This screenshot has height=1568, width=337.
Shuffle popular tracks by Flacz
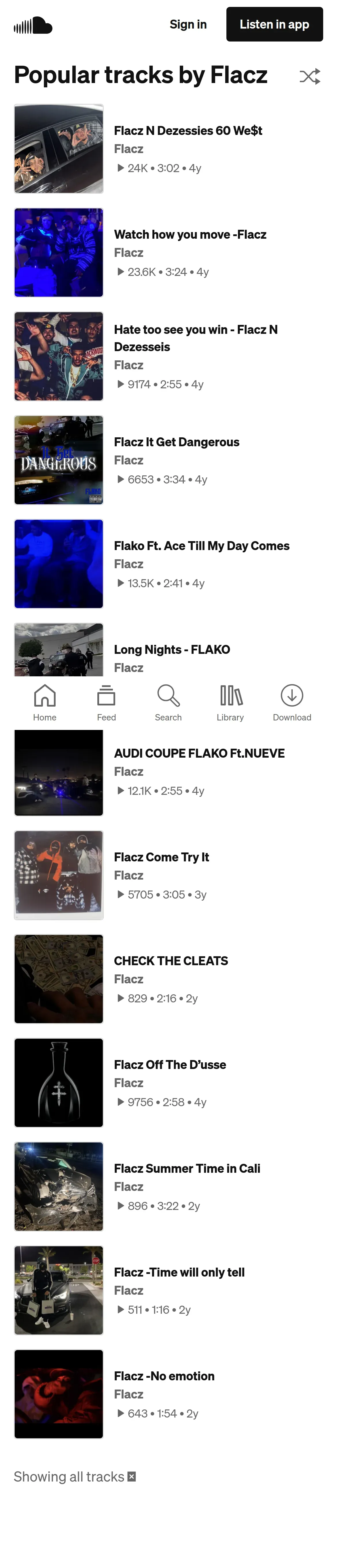(310, 76)
